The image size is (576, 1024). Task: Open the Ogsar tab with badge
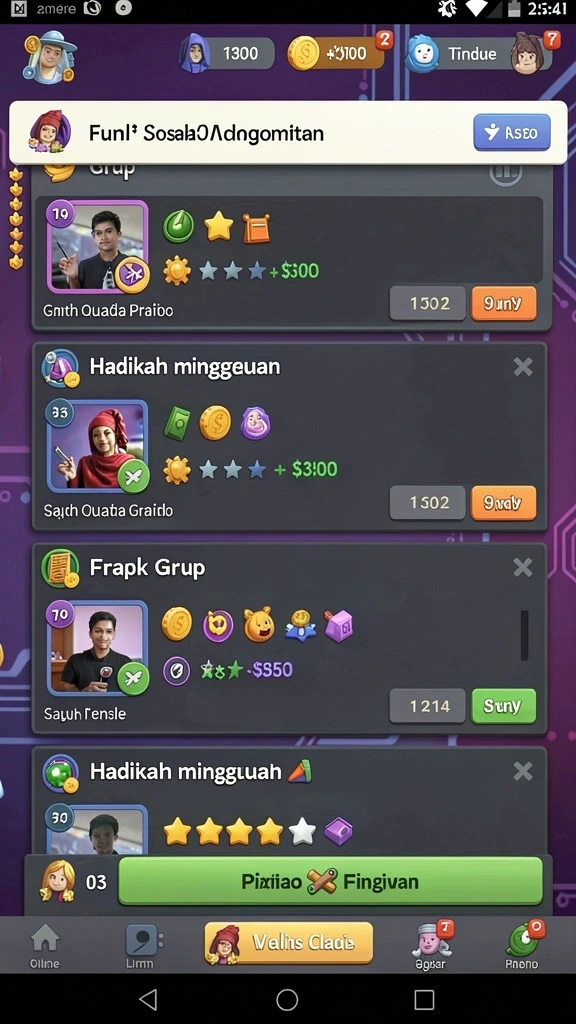click(432, 945)
